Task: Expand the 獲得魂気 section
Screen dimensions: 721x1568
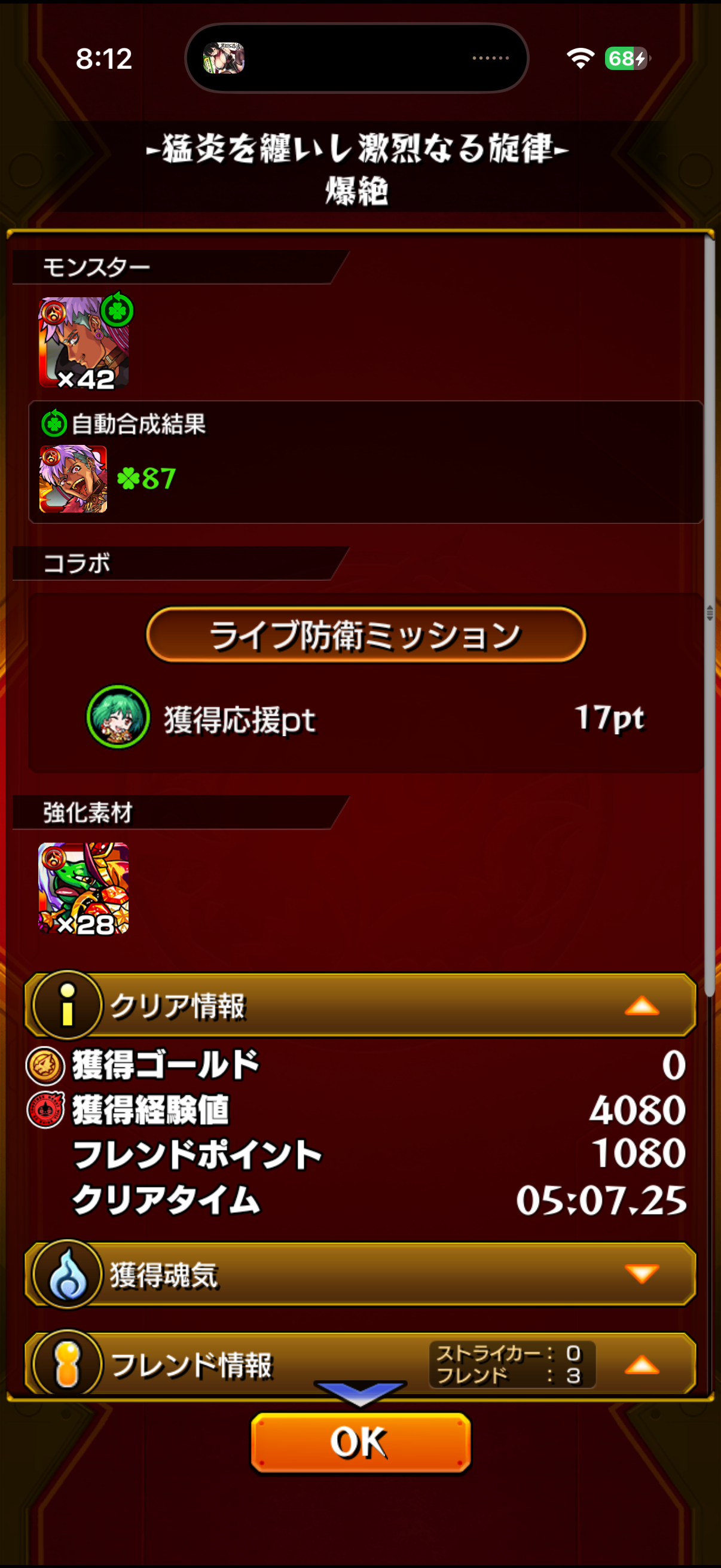Action: pos(641,1273)
